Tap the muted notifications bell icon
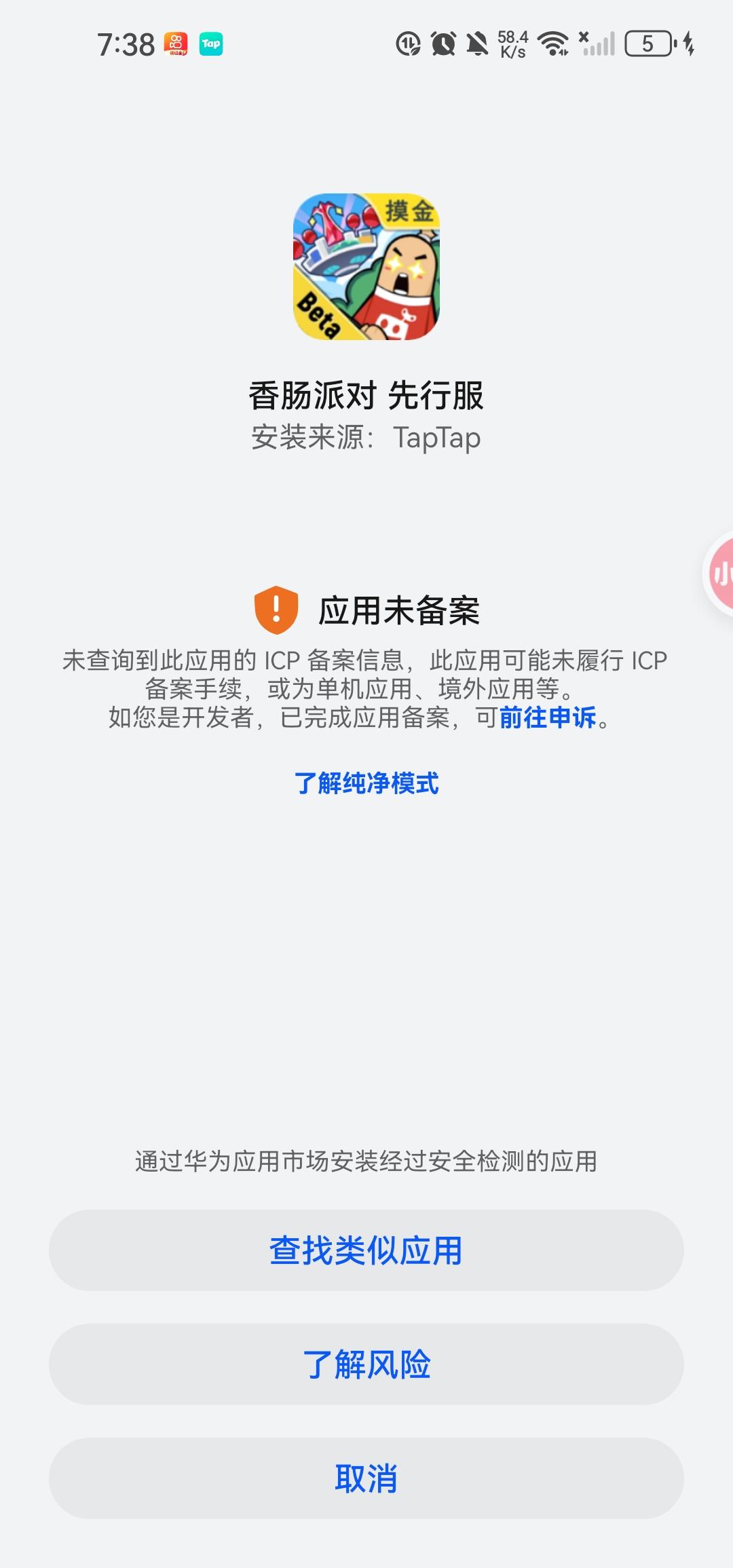This screenshot has width=733, height=1568. click(x=478, y=44)
